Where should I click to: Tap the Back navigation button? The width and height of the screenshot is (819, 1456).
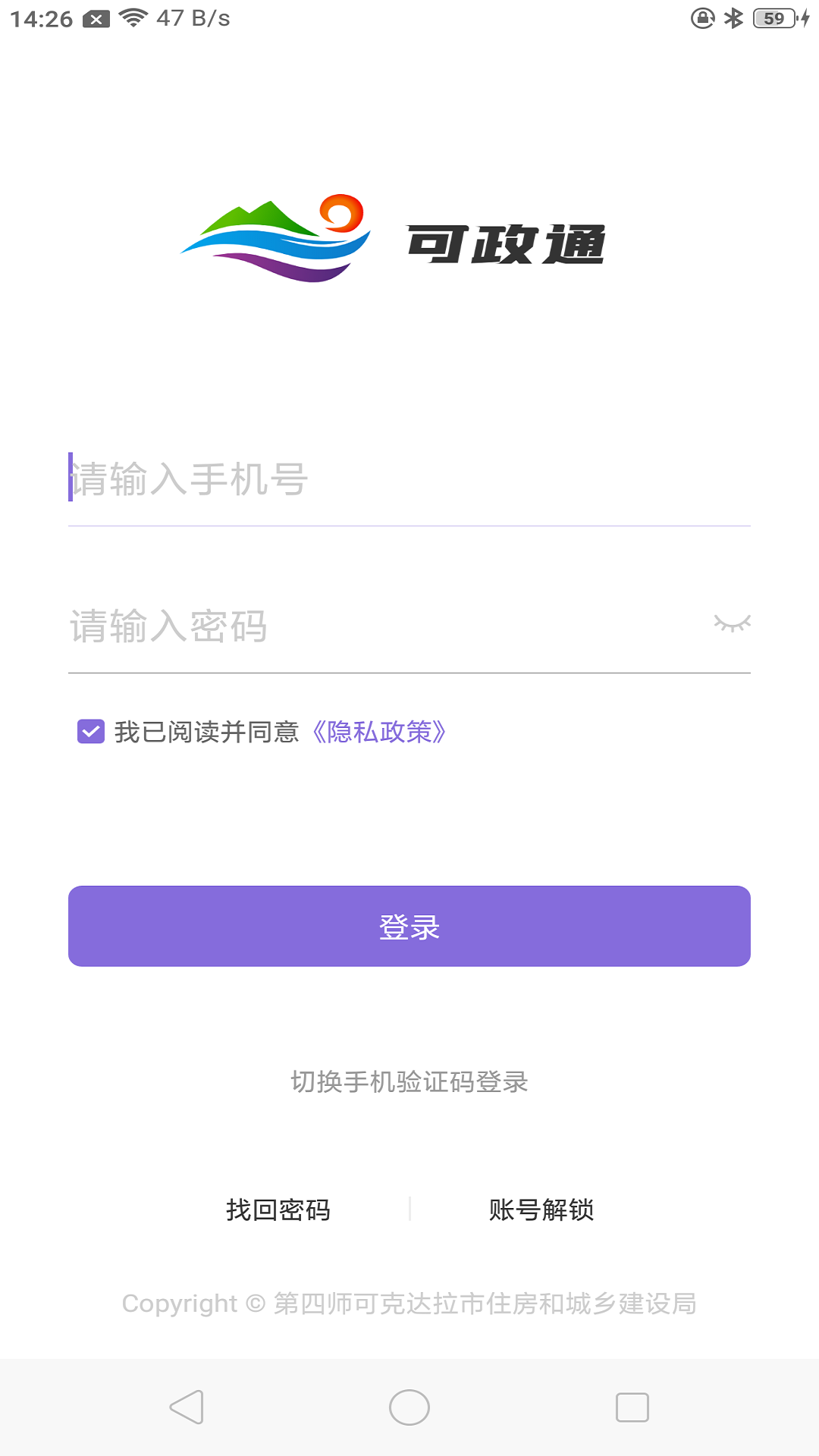coord(187,1405)
